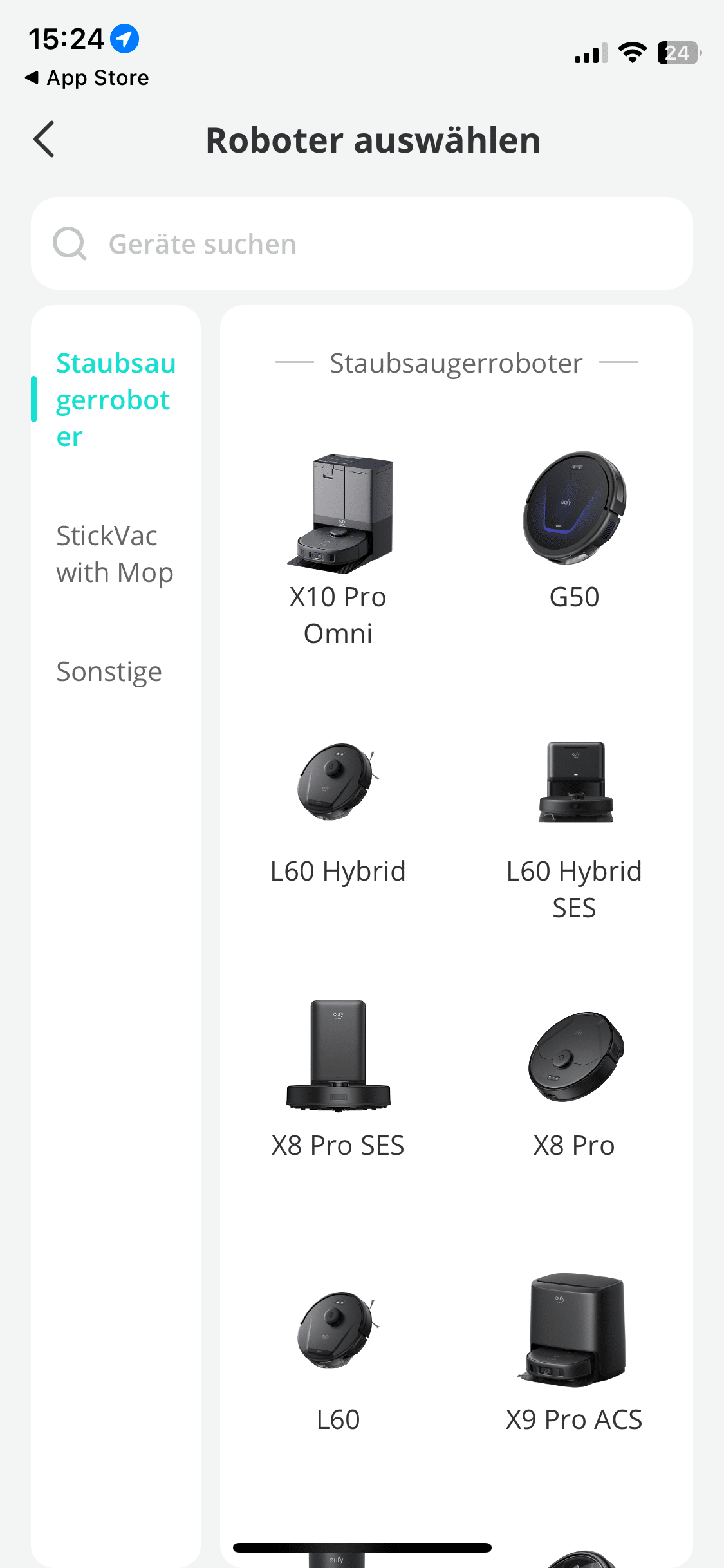Choose the X10 Pro Omni robot
Screen dimensions: 724x1568
(x=339, y=547)
